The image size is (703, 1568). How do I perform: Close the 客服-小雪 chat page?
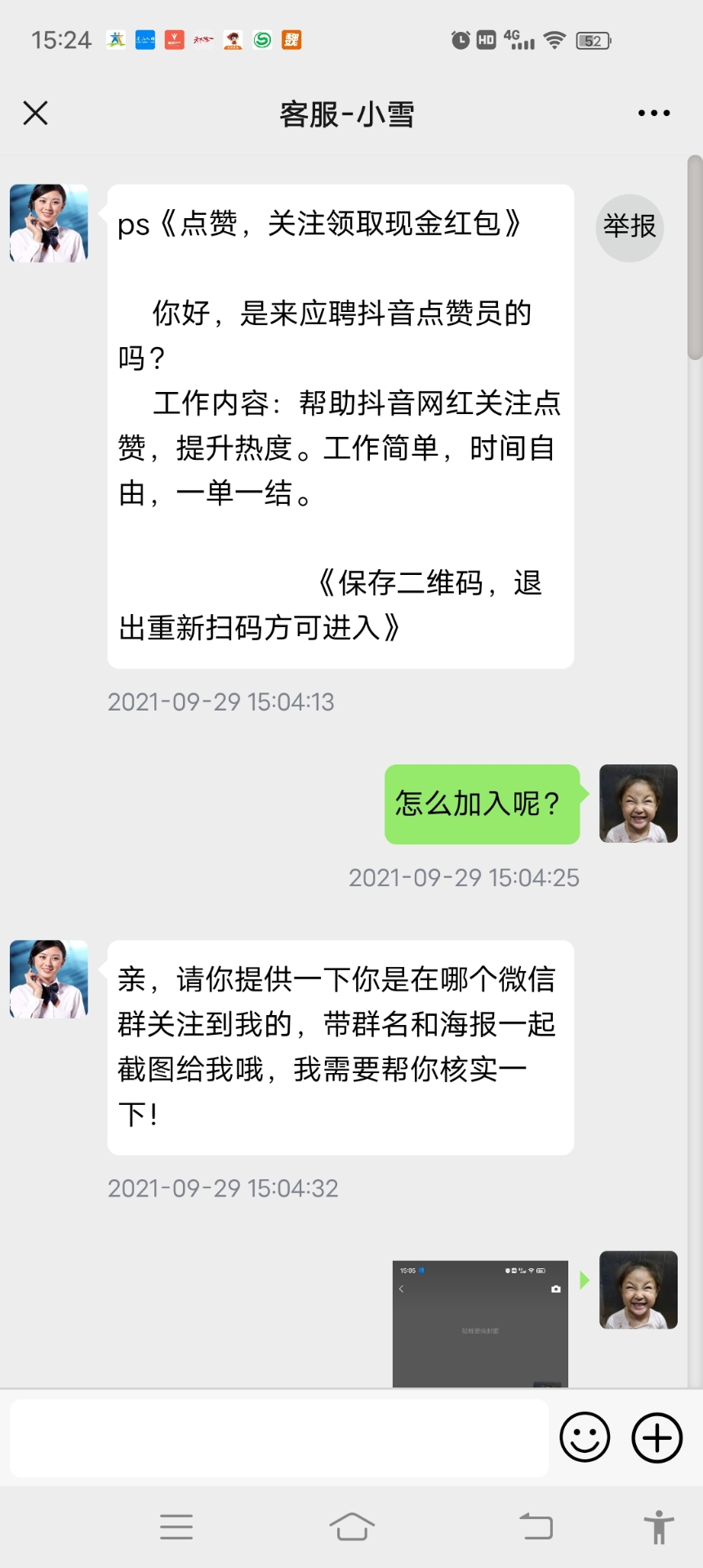tap(35, 113)
